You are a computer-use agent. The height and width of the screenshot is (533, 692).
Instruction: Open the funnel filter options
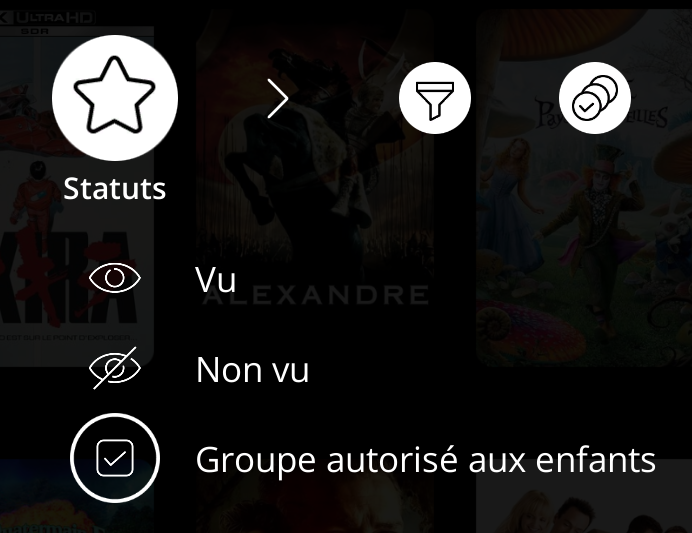(434, 98)
